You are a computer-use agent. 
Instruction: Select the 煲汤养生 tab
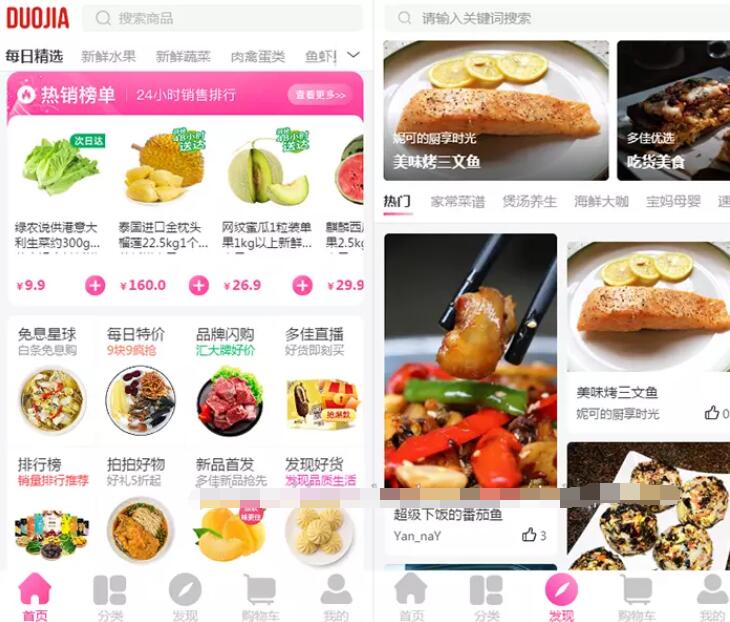[529, 202]
